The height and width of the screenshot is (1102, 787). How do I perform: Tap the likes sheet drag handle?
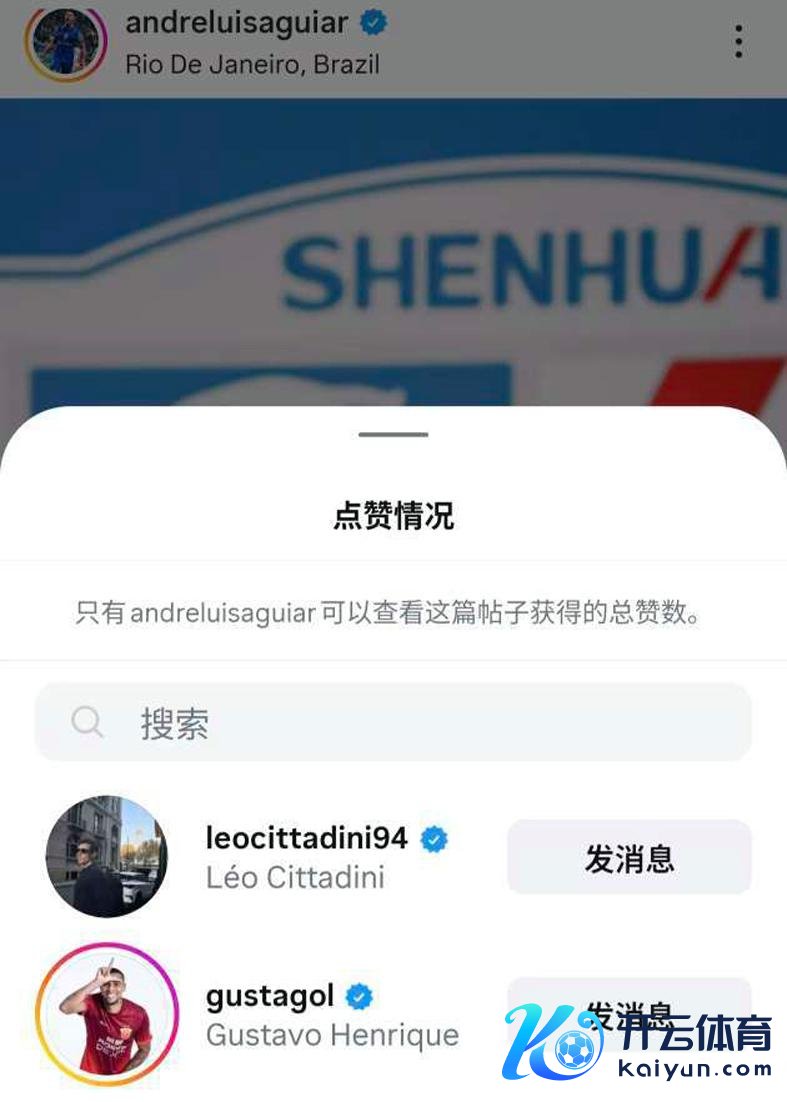393,435
